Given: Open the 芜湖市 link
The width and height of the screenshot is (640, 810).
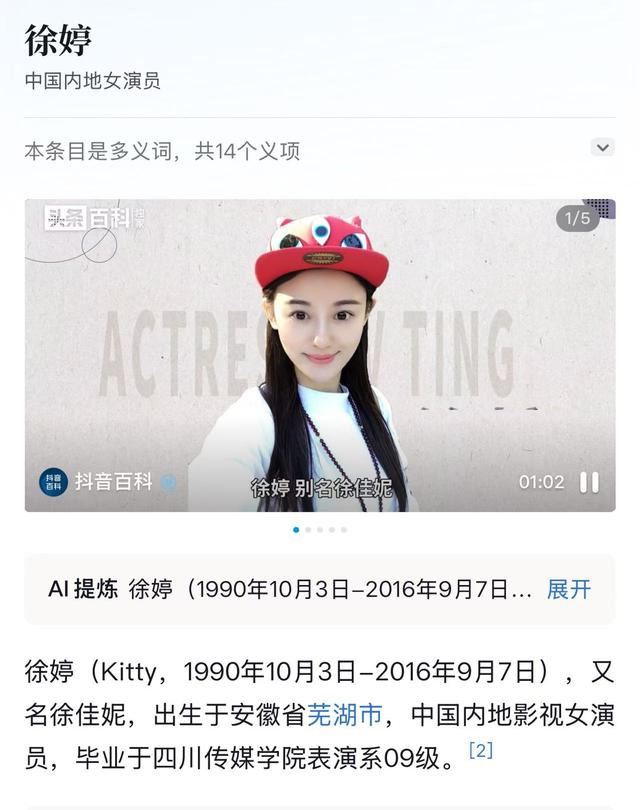Looking at the screenshot, I should tap(344, 714).
